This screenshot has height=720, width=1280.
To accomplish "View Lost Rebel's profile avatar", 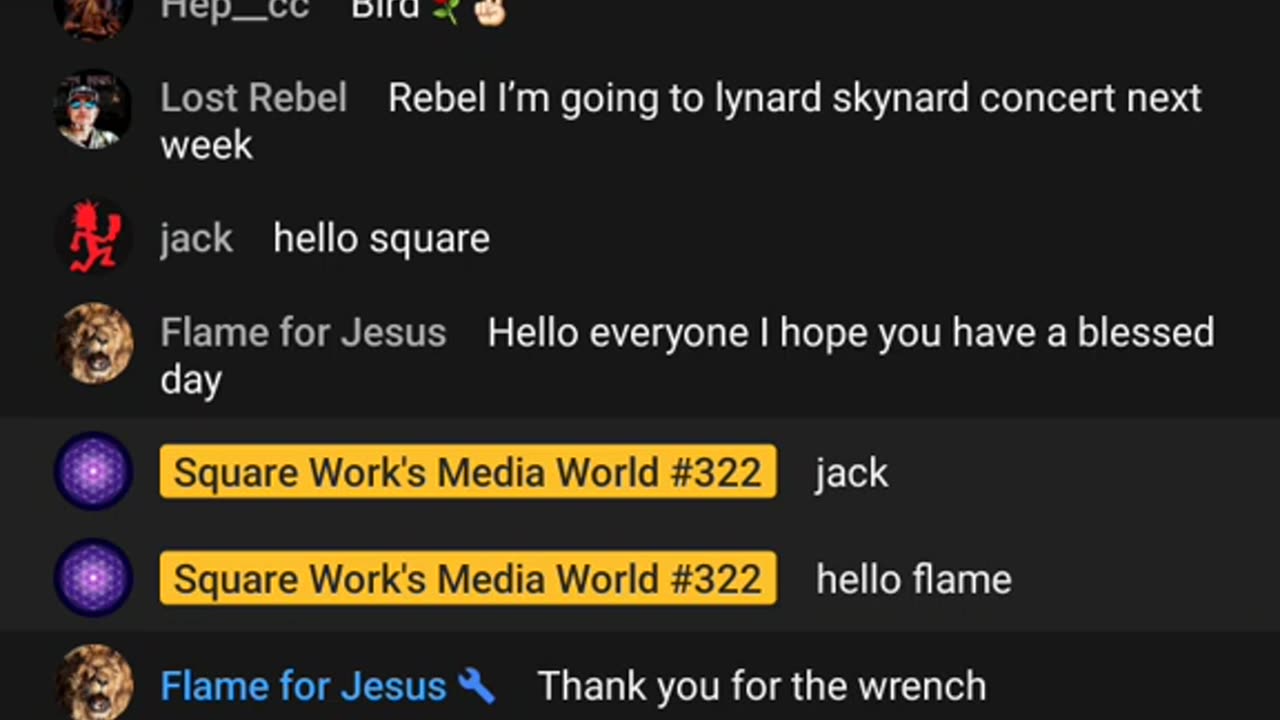I will pyautogui.click(x=93, y=109).
